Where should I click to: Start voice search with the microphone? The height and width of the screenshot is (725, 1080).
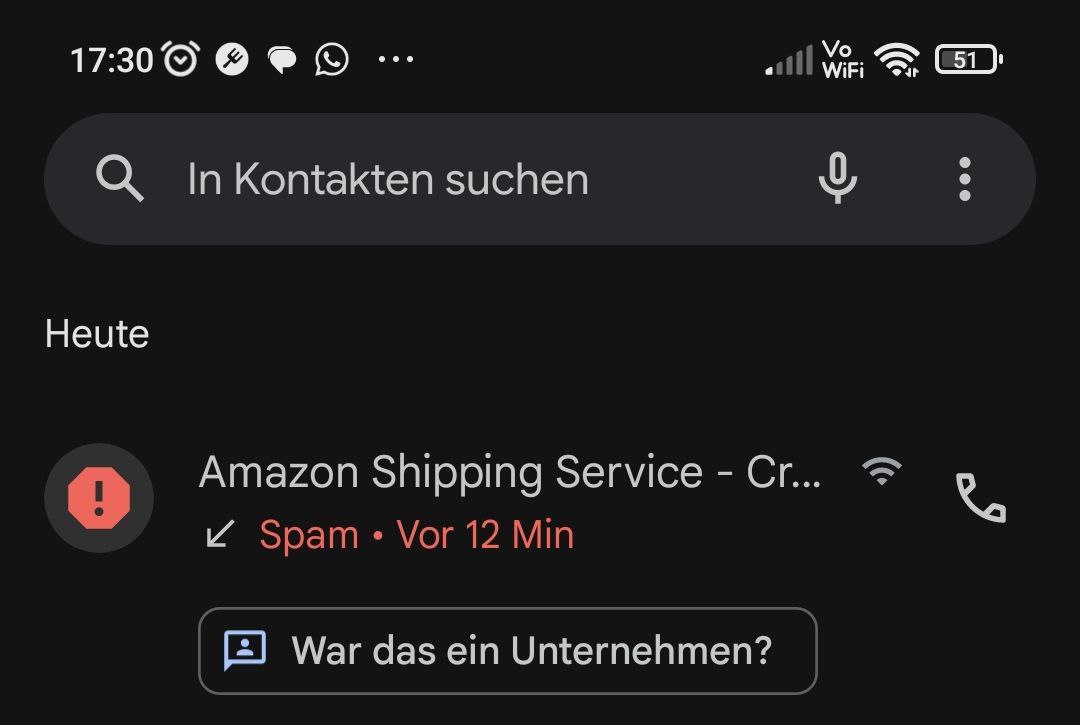coord(837,180)
